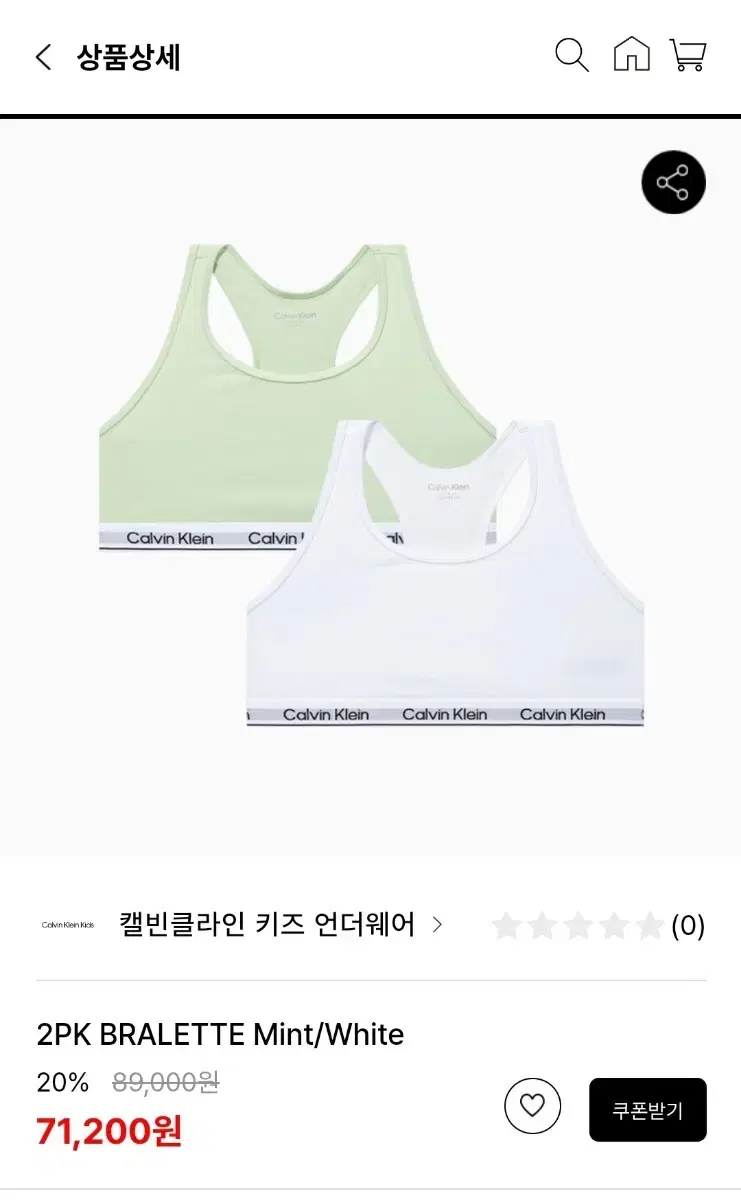Tap the home icon in the header
741x1200 pixels.
pyautogui.click(x=632, y=57)
